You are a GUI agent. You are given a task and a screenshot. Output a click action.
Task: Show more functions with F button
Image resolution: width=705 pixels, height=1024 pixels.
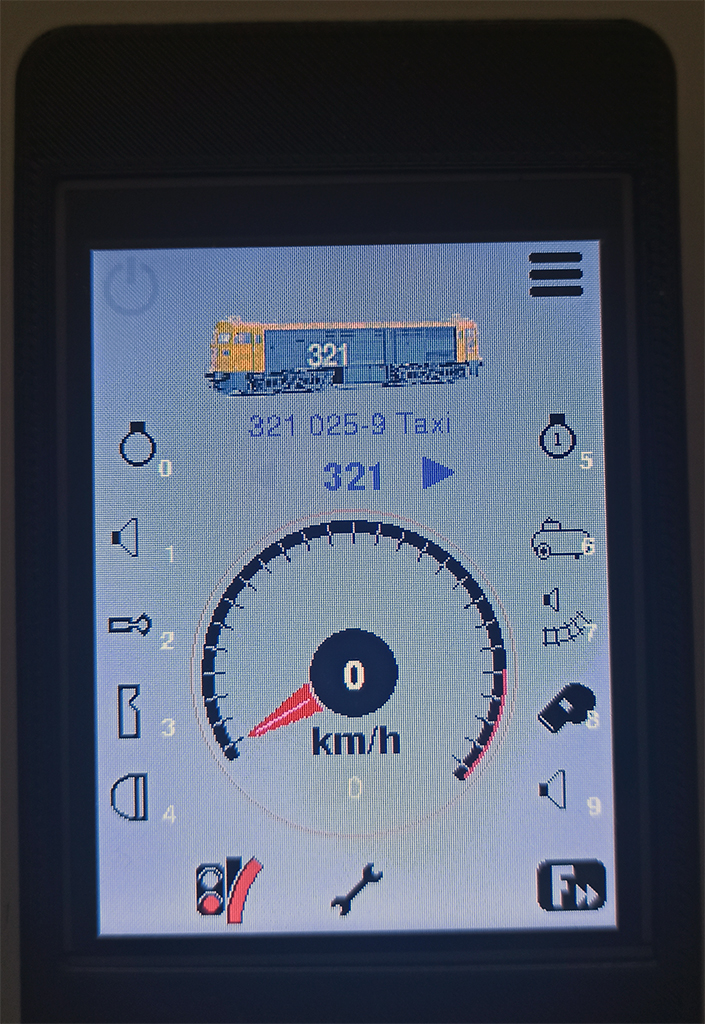pos(571,885)
